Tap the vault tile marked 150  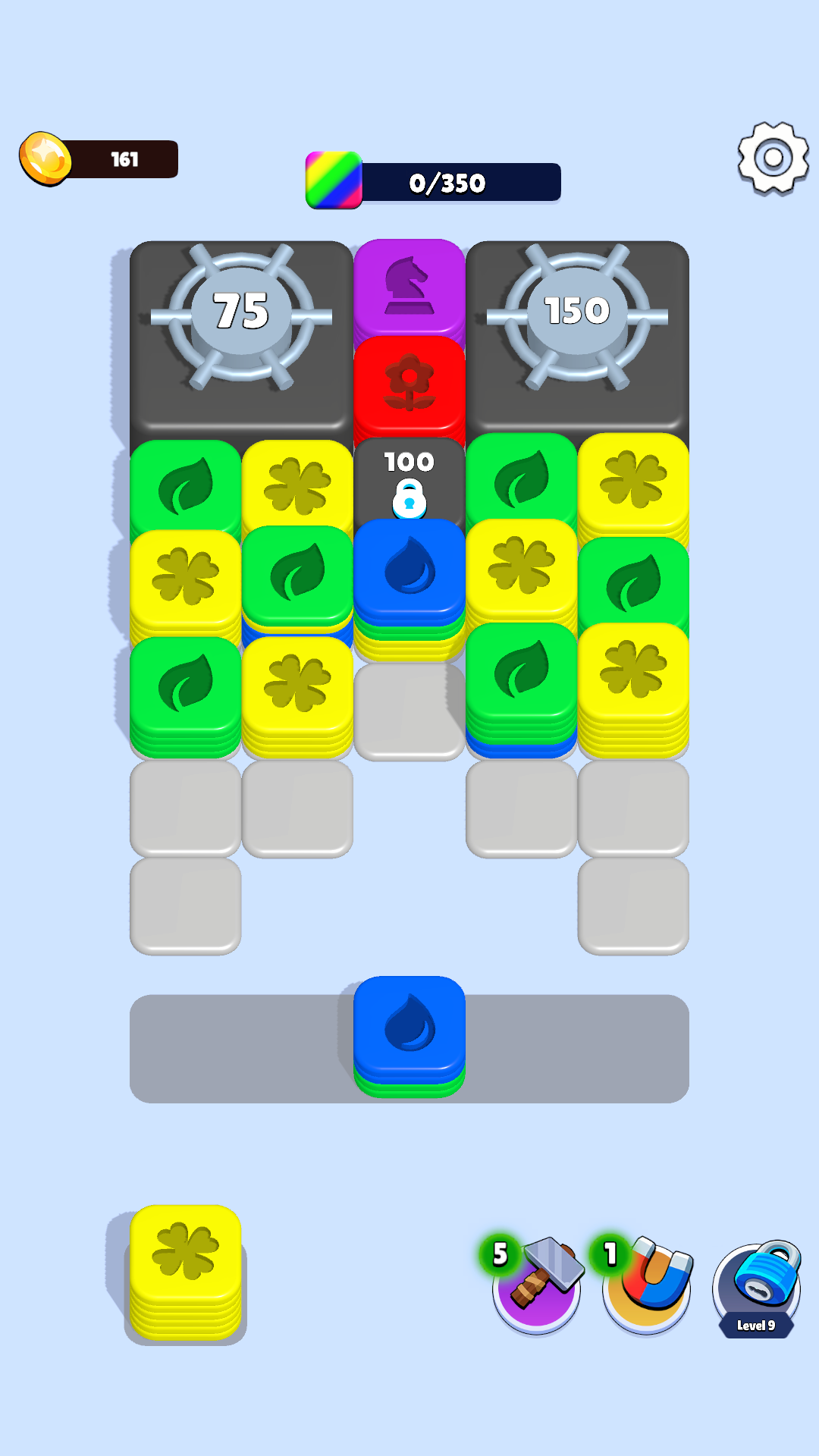(577, 339)
